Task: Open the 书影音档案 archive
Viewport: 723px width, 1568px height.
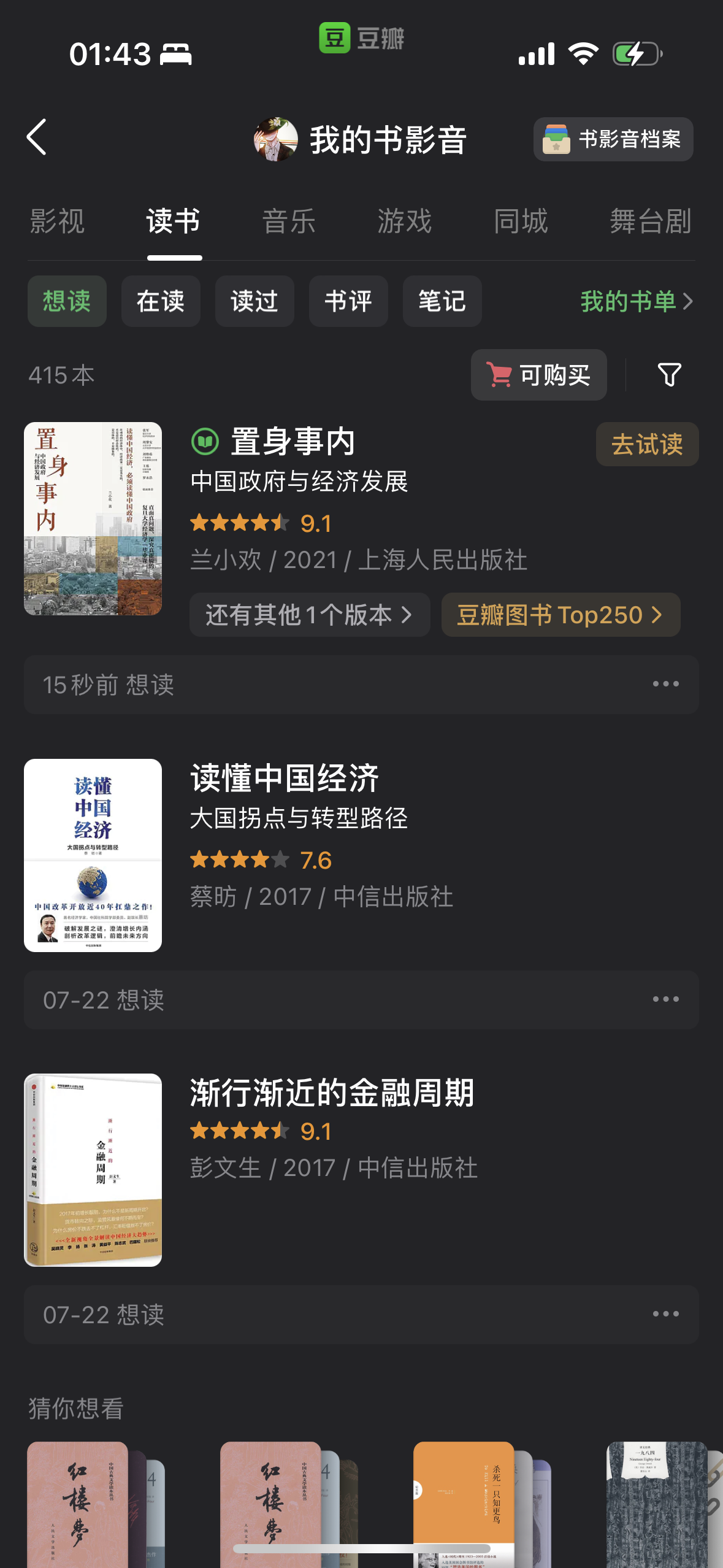Action: pos(613,140)
